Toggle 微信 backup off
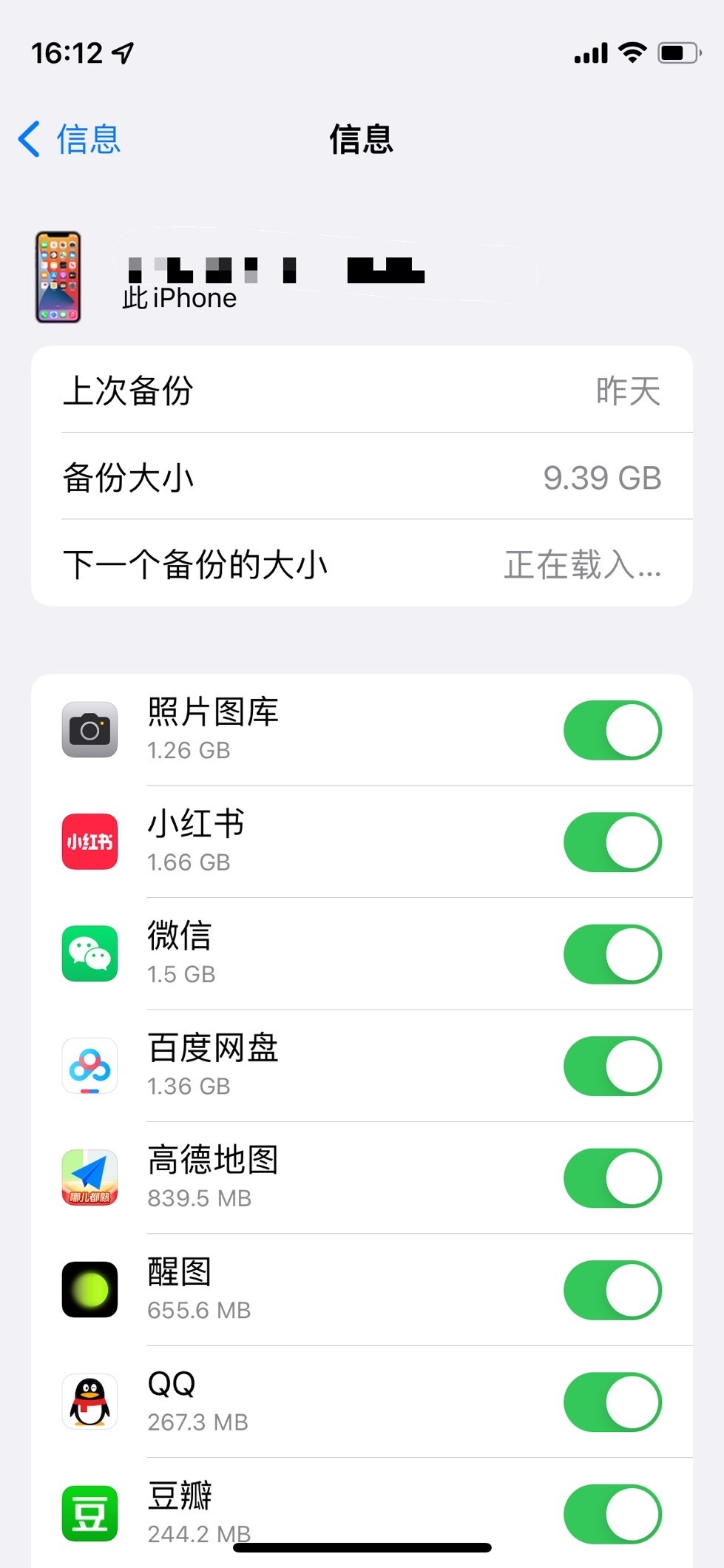Viewport: 724px width, 1568px height. pos(612,954)
